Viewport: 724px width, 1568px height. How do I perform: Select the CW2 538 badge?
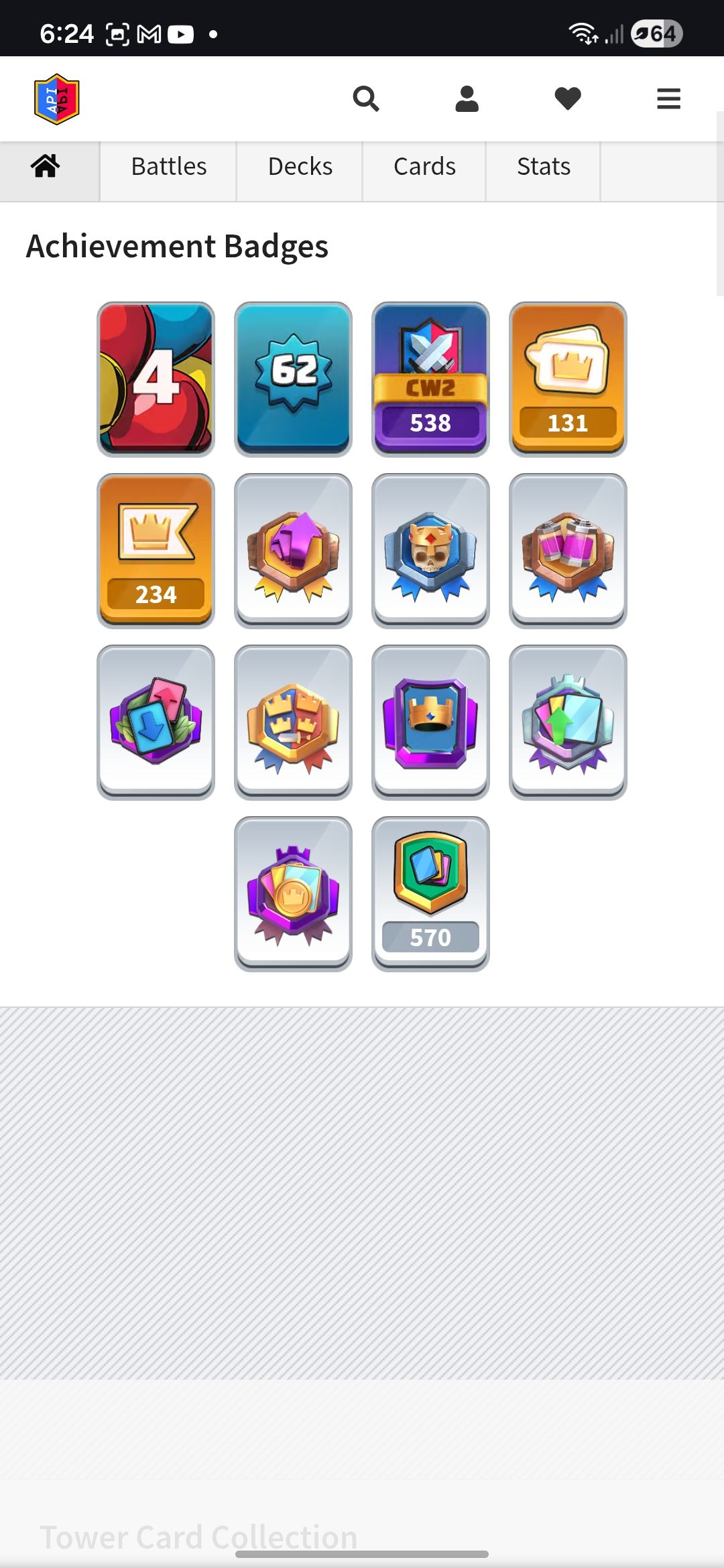(430, 379)
